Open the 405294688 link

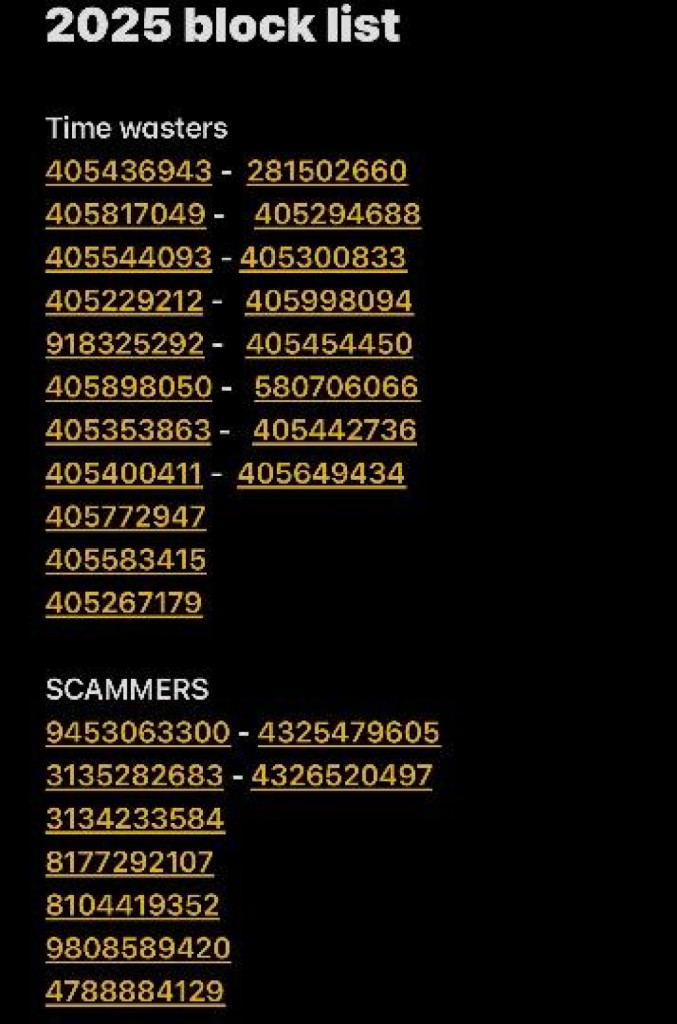[x=337, y=215]
